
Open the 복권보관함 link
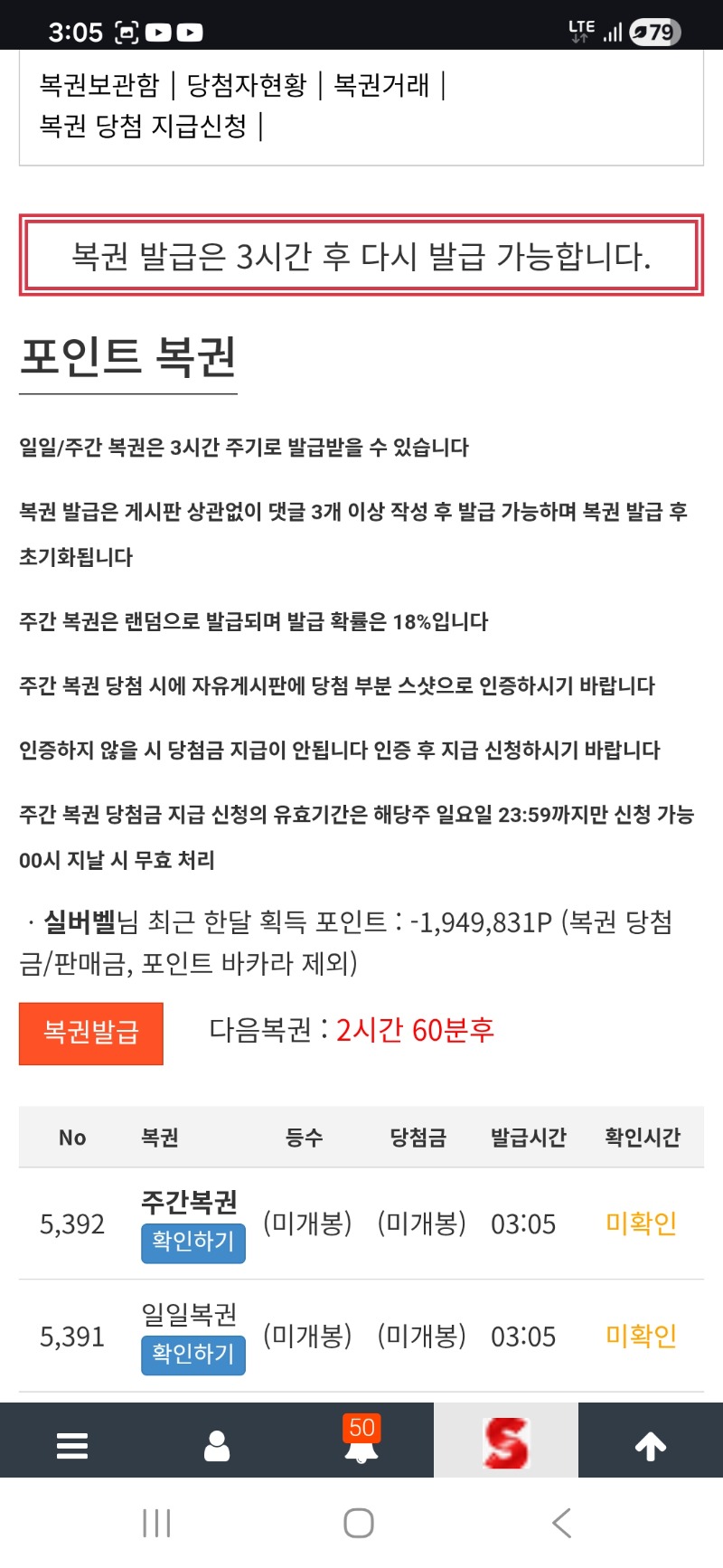click(x=99, y=85)
